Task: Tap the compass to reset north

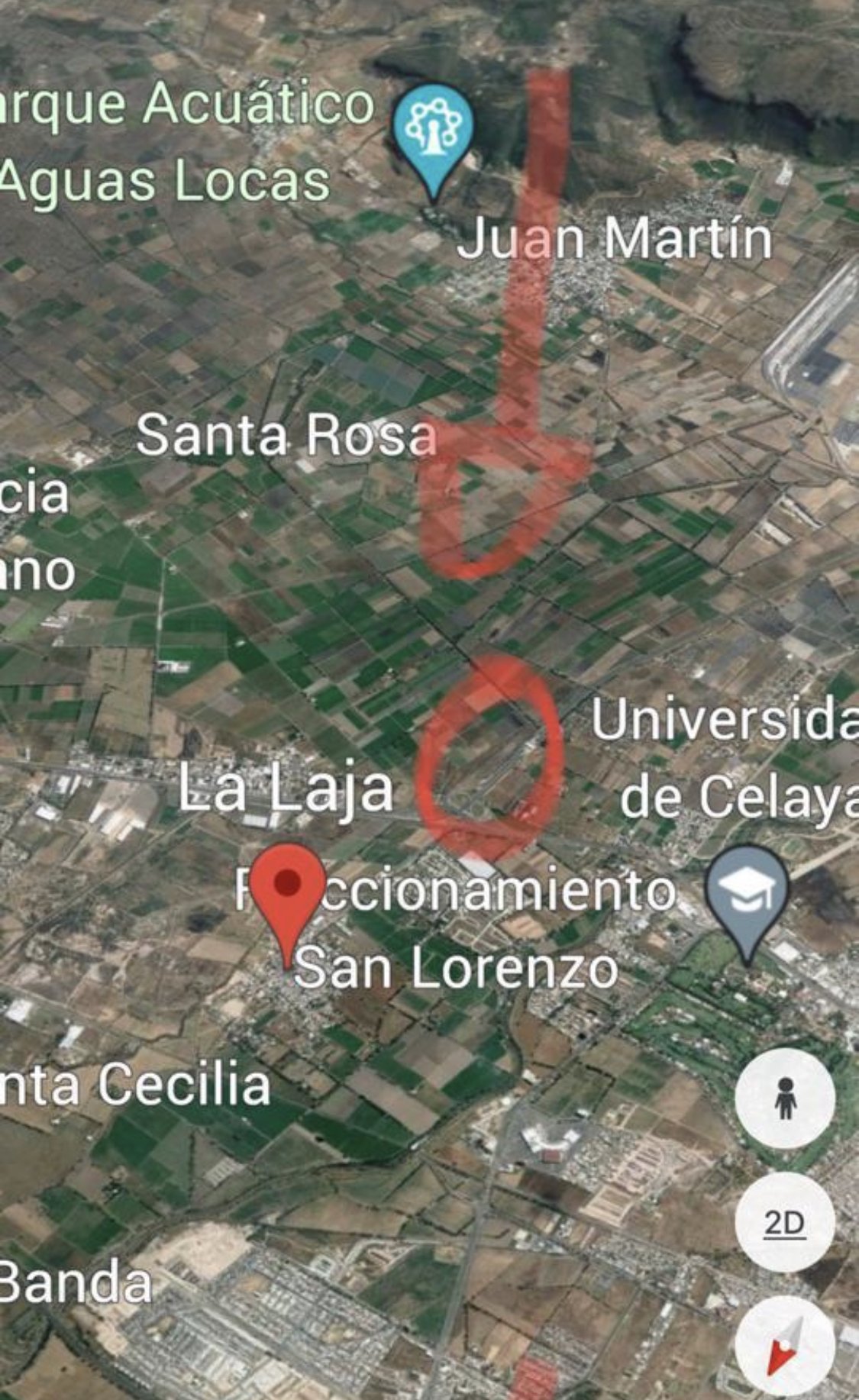Action: 784,1347
